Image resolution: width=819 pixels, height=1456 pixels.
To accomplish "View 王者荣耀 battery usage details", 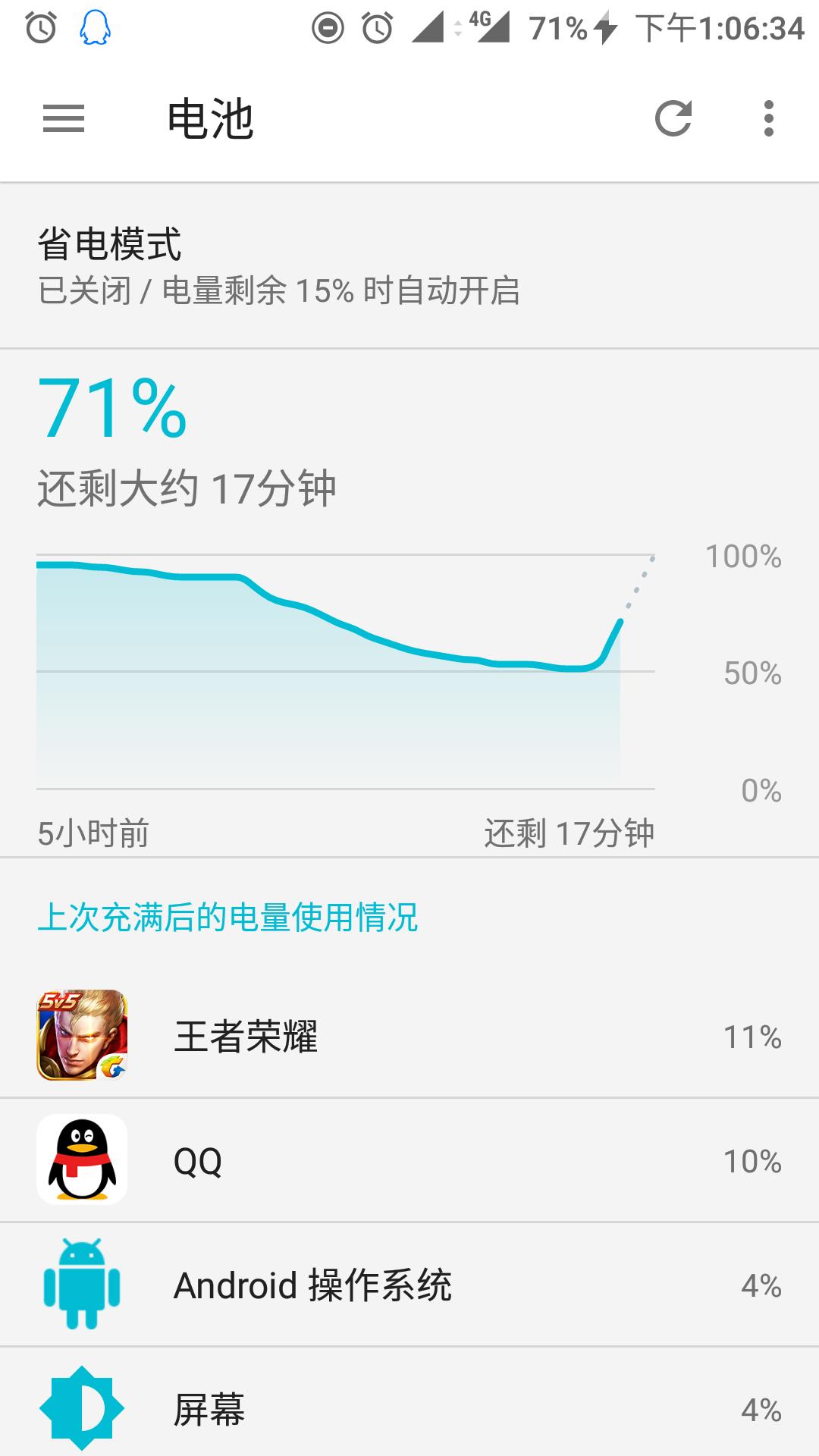I will click(x=409, y=1035).
